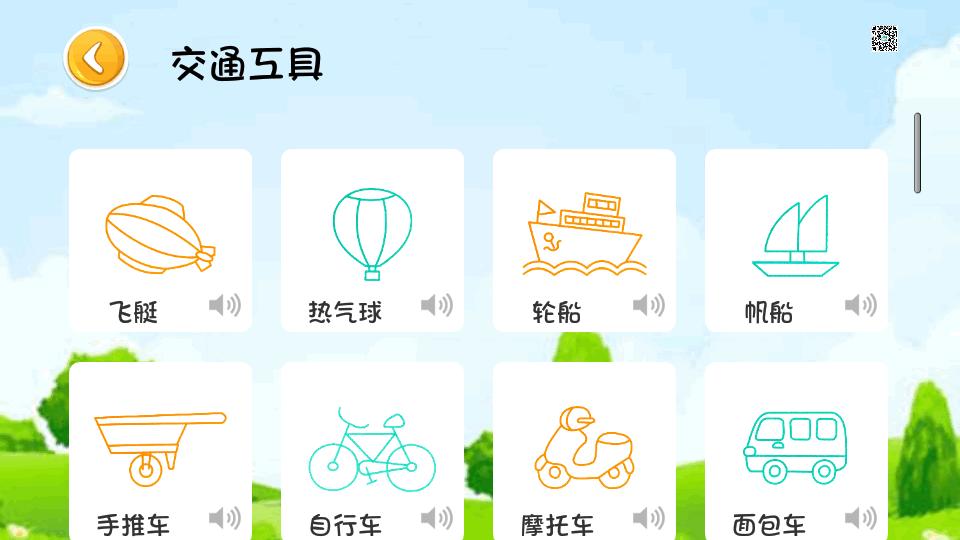This screenshot has width=960, height=540.
Task: Open the 帆船 sailboat card
Action: click(796, 240)
